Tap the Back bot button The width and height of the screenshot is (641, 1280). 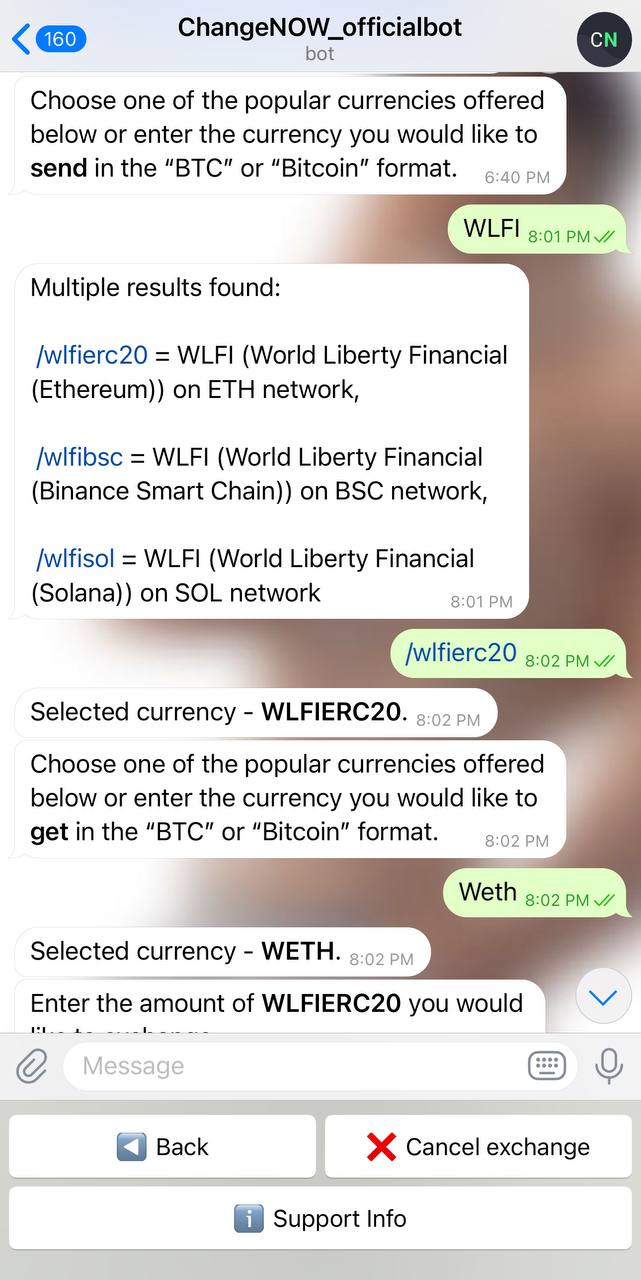pos(162,1147)
